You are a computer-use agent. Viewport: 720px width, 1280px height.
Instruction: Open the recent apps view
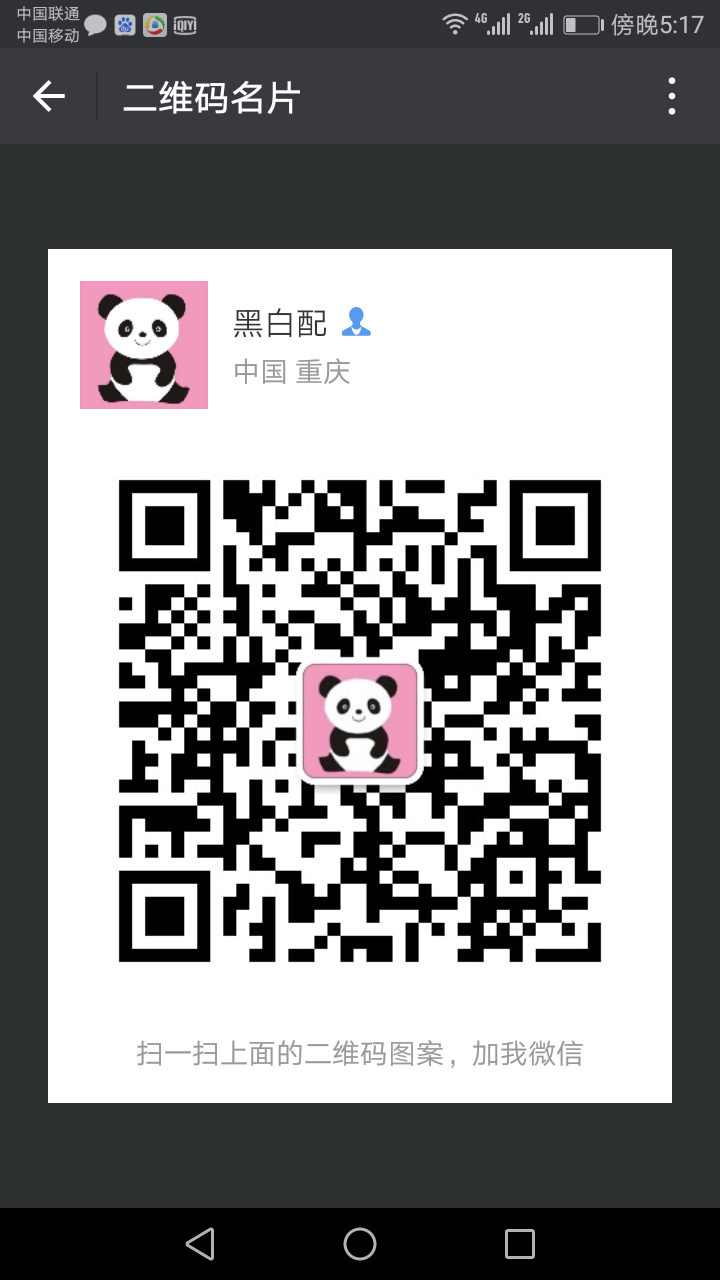(520, 1243)
